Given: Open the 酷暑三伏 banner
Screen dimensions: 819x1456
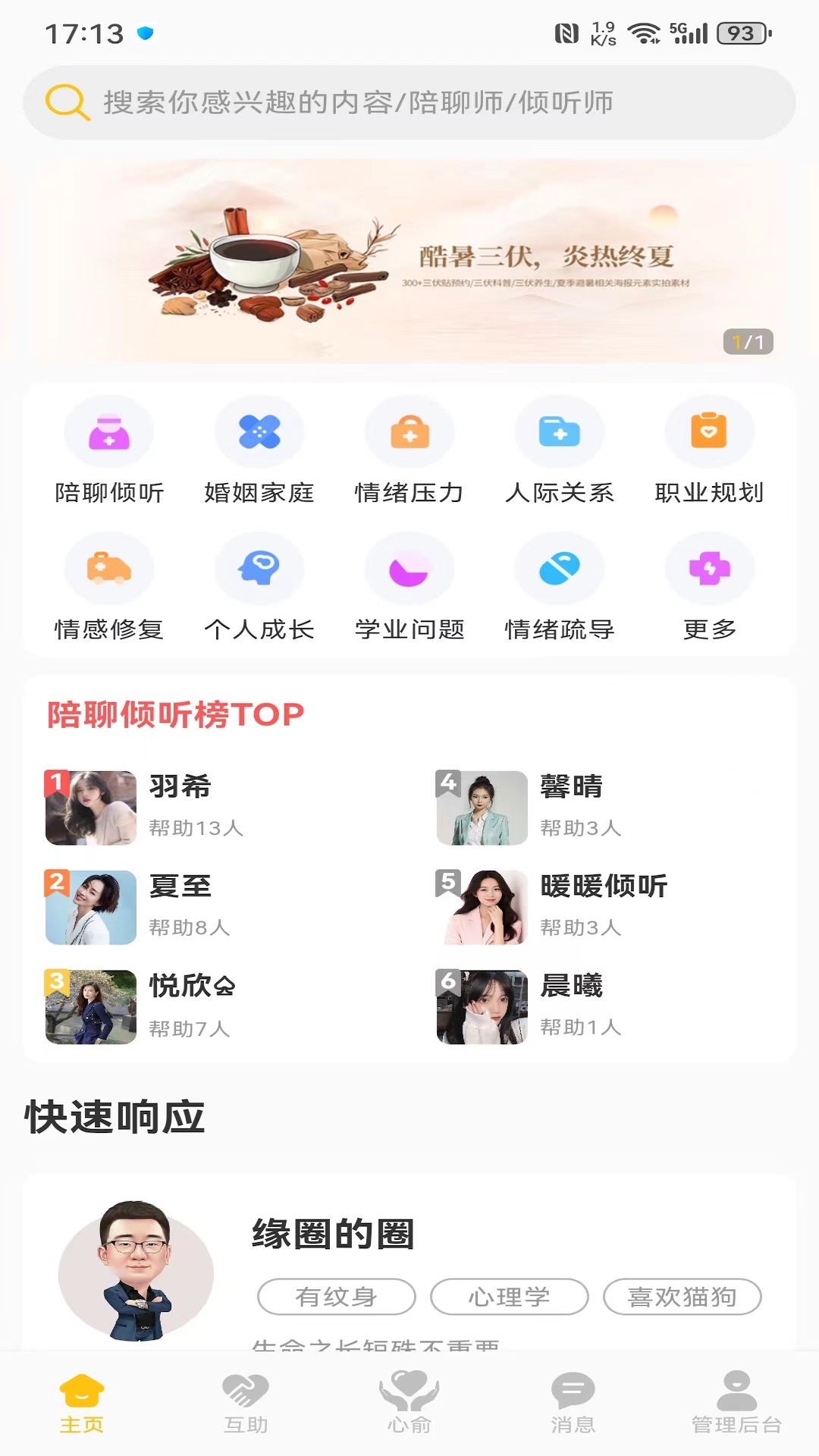Looking at the screenshot, I should [x=409, y=261].
